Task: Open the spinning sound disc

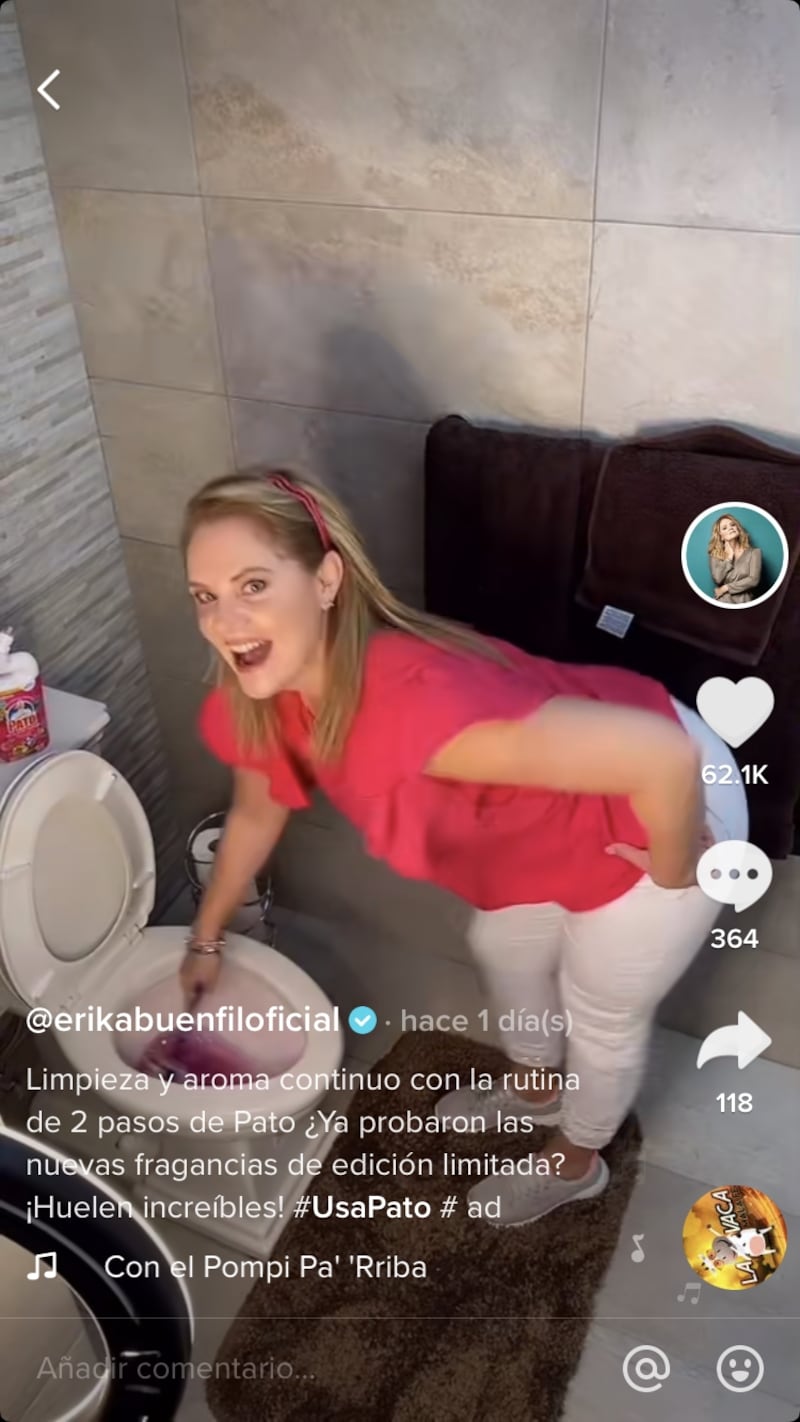Action: tap(734, 1237)
